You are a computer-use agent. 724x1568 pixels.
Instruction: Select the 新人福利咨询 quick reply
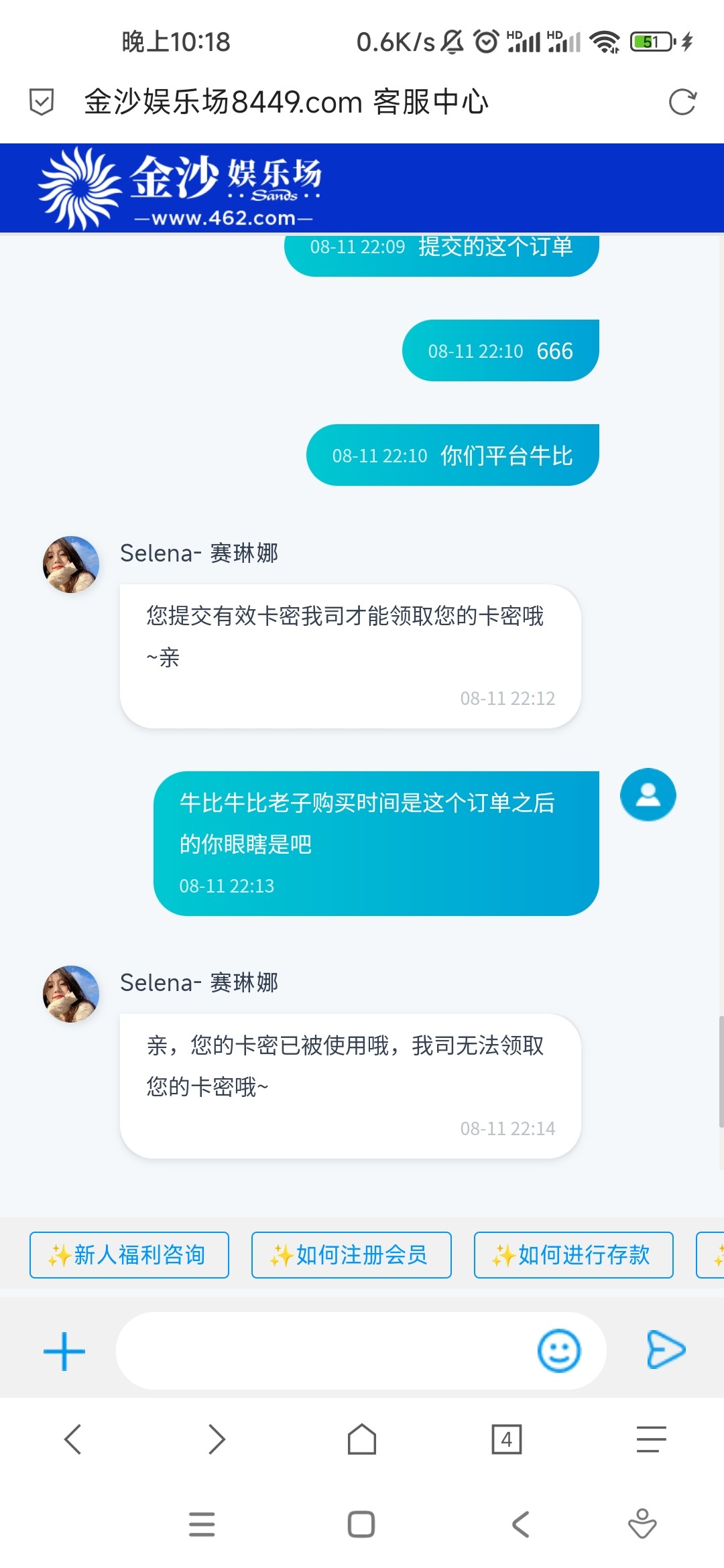tap(128, 1254)
